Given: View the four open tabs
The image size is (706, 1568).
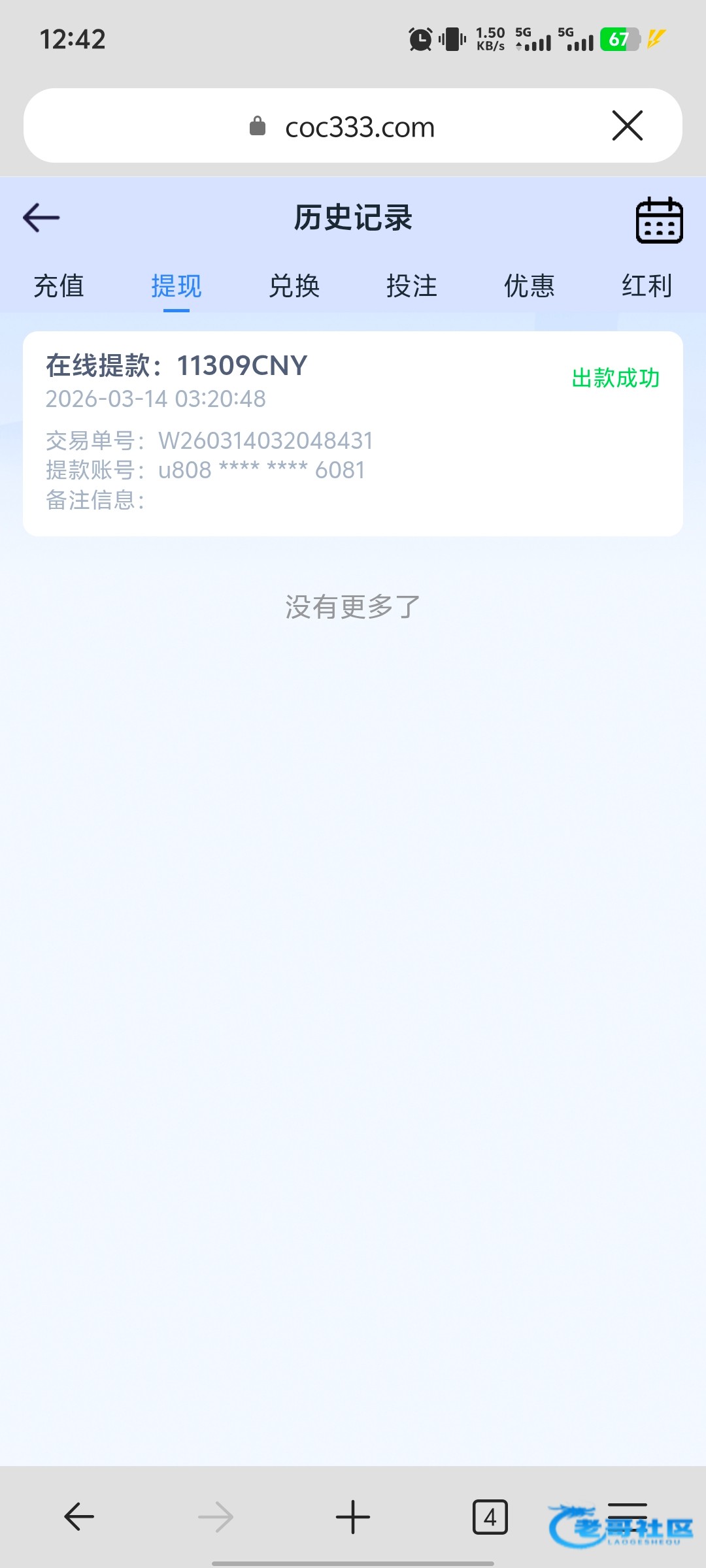Looking at the screenshot, I should (x=490, y=1516).
